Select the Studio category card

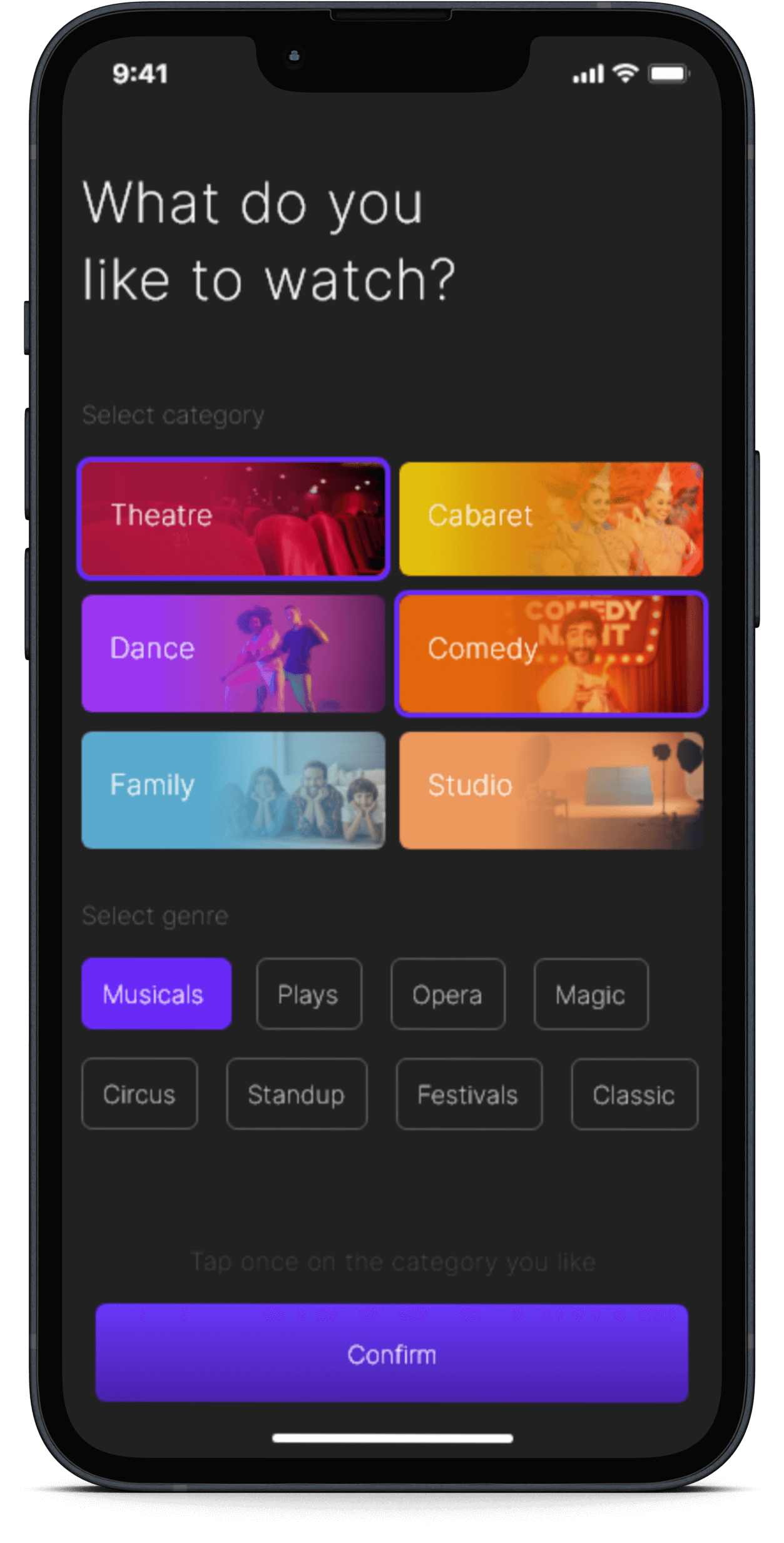[x=551, y=790]
